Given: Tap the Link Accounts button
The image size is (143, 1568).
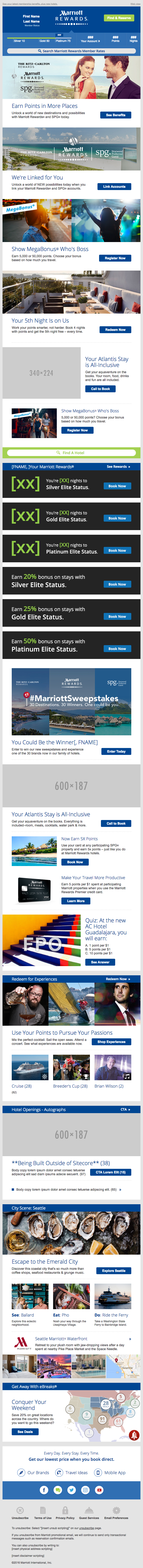Looking at the screenshot, I should coord(115,186).
